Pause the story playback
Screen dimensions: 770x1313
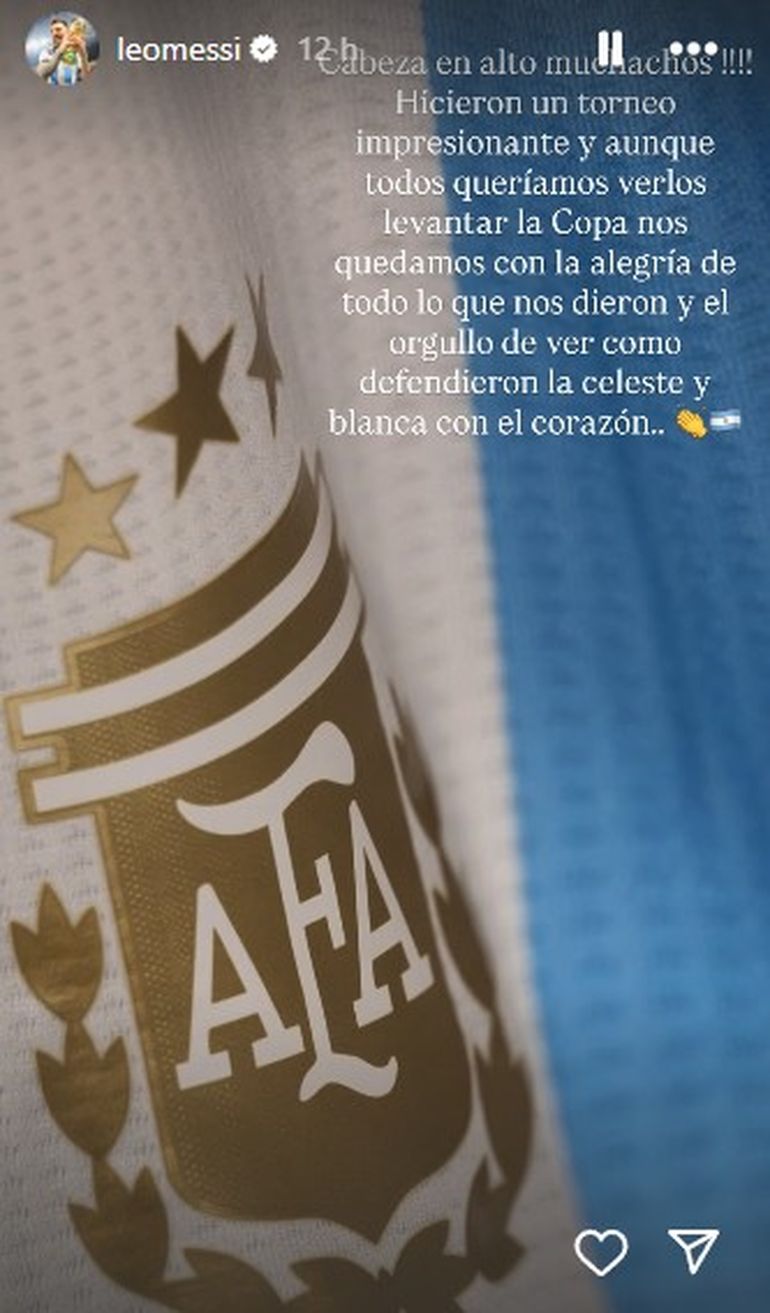point(611,47)
